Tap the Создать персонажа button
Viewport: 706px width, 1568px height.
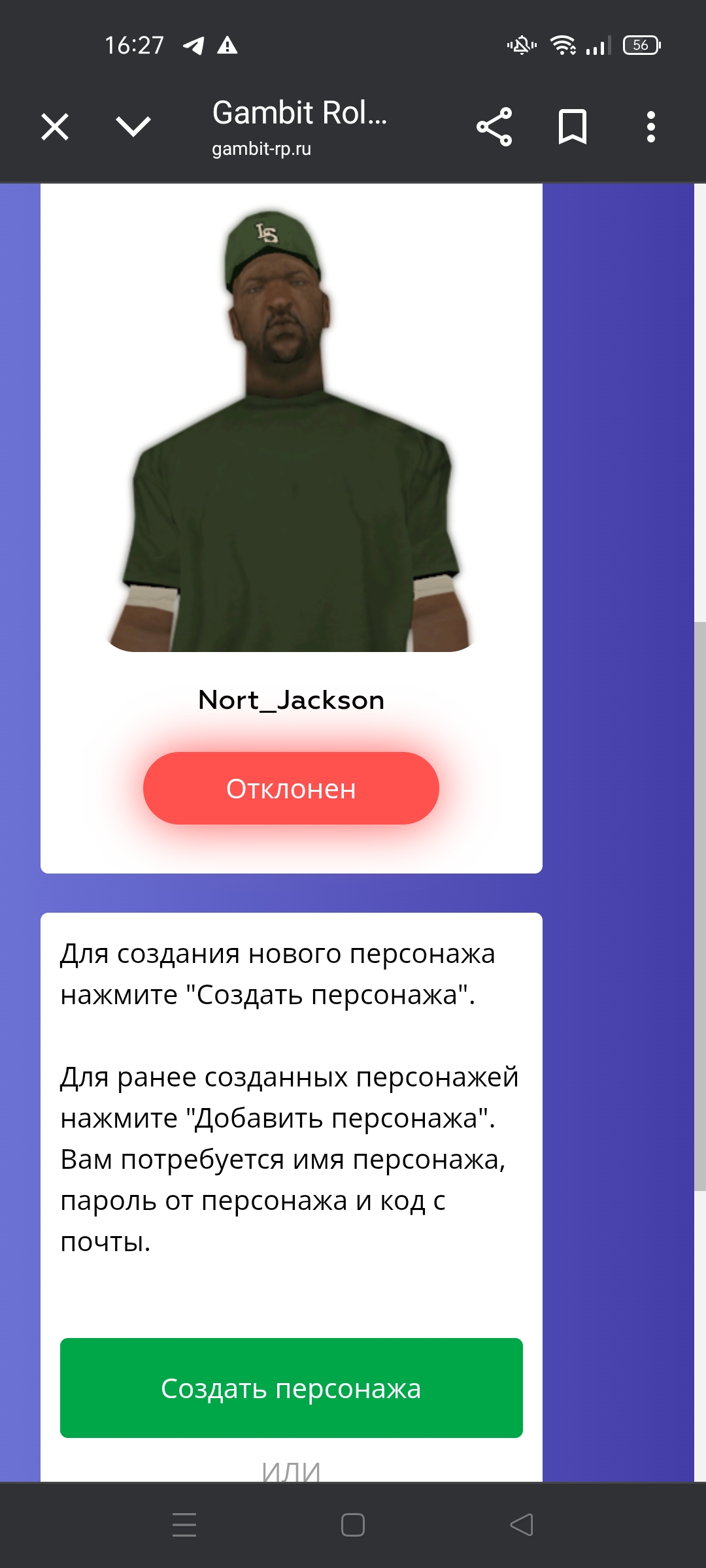pyautogui.click(x=291, y=1388)
